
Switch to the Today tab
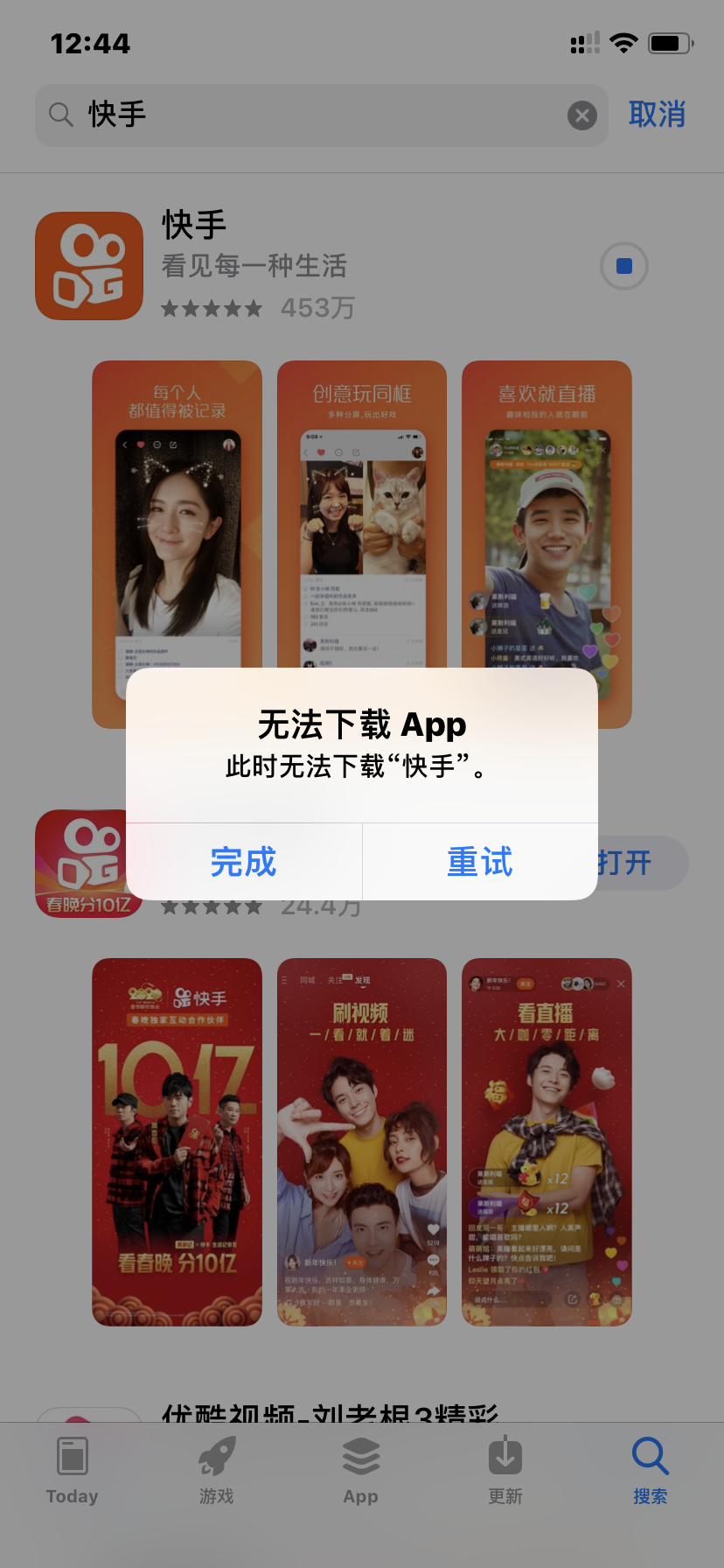pyautogui.click(x=72, y=1471)
